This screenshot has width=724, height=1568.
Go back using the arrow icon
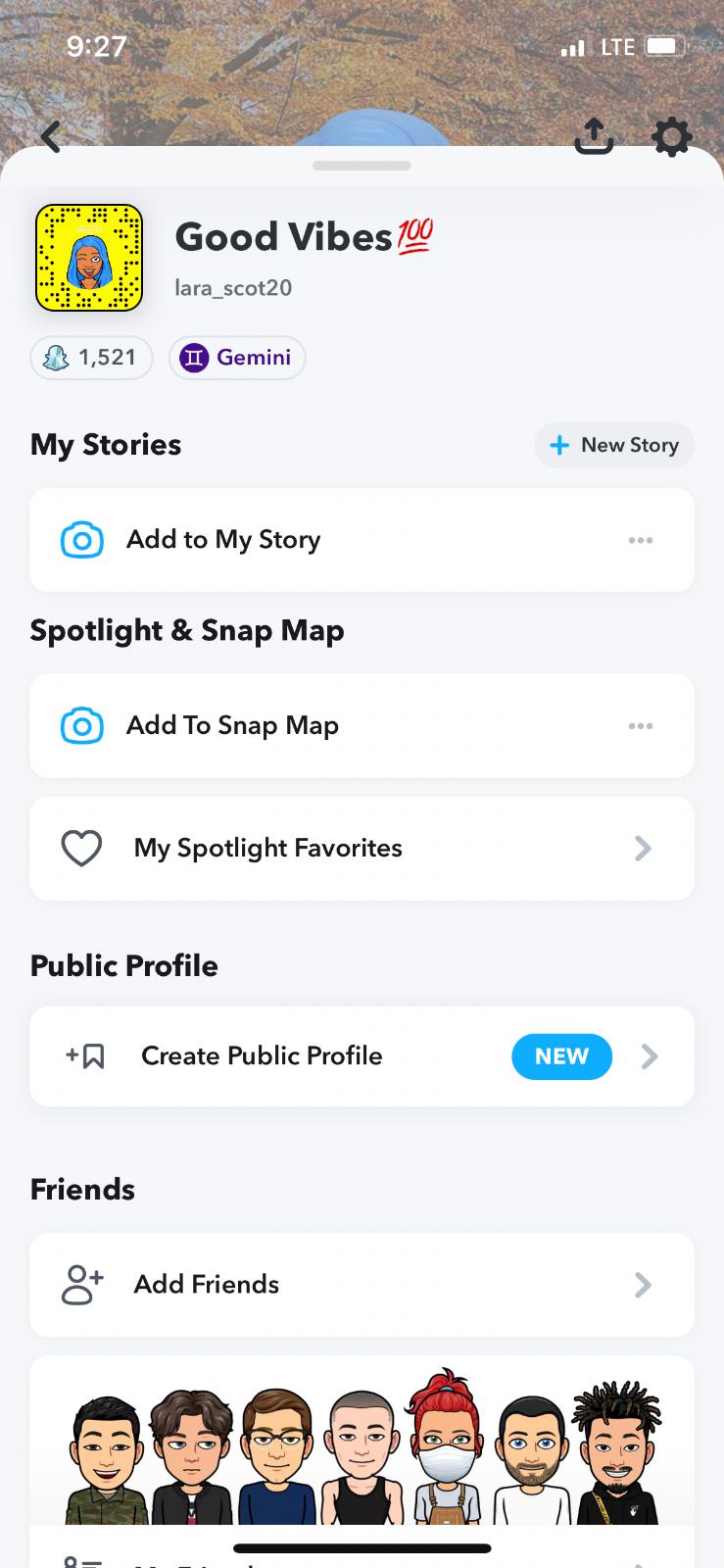click(51, 137)
